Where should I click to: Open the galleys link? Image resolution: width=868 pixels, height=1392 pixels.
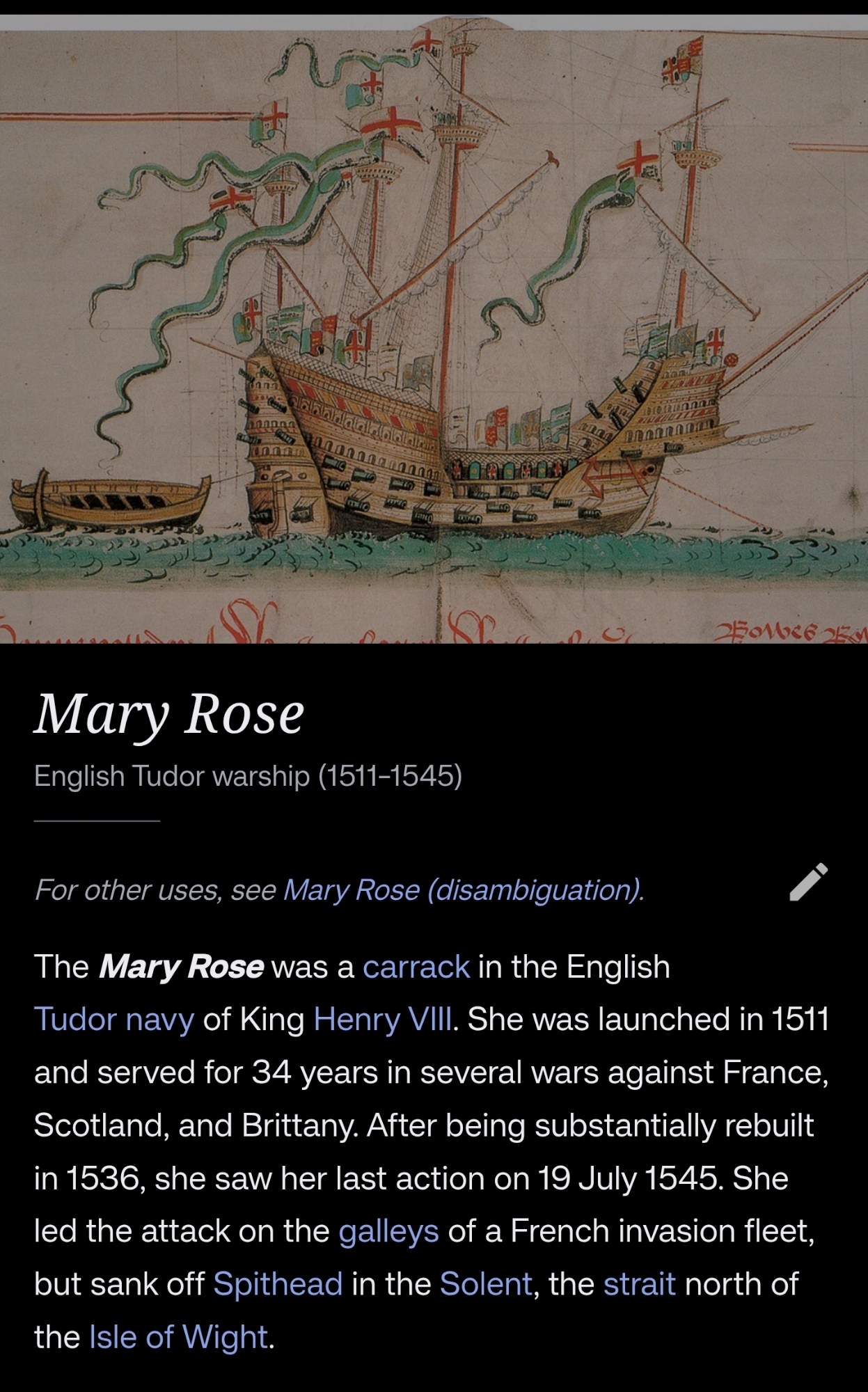pos(388,1231)
